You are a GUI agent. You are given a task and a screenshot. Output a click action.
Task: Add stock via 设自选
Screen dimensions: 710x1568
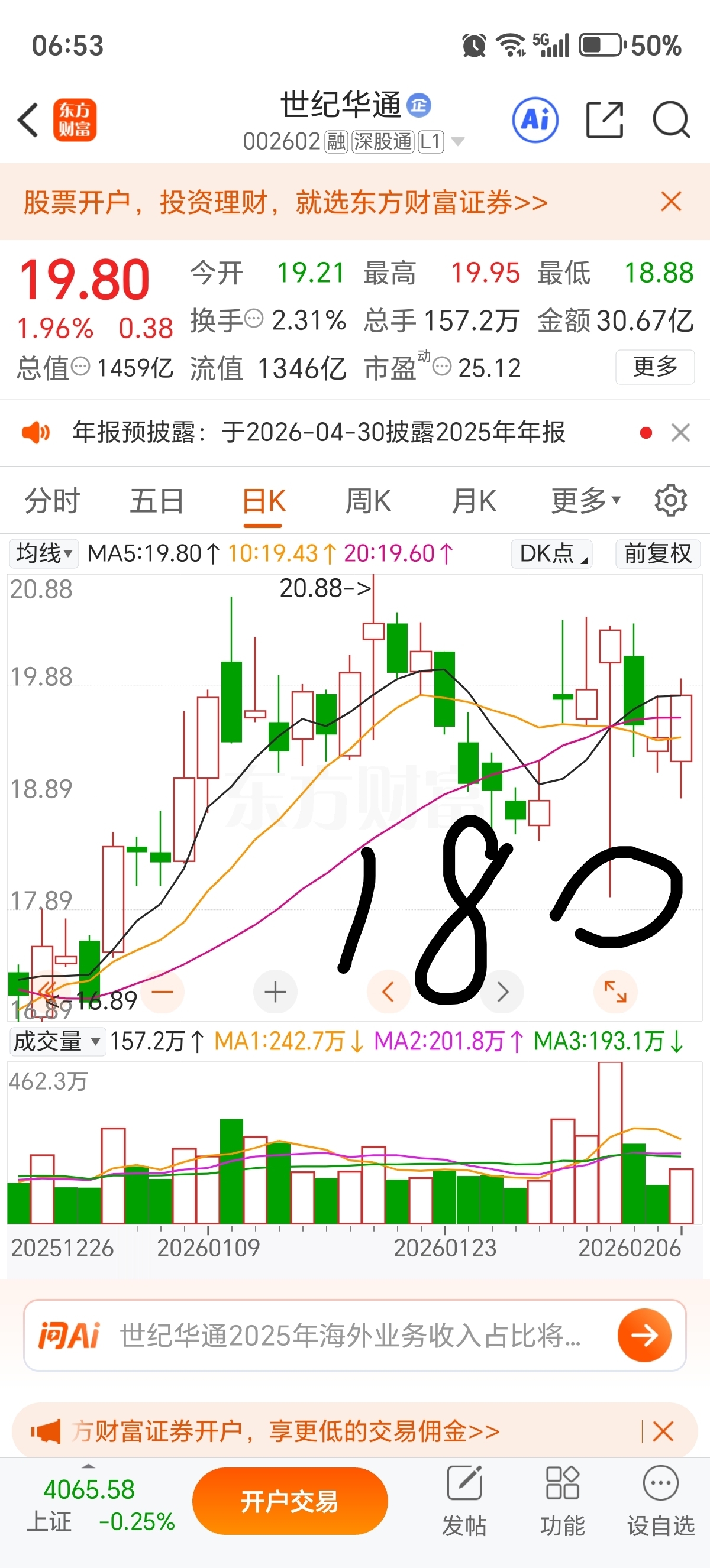(x=661, y=1501)
